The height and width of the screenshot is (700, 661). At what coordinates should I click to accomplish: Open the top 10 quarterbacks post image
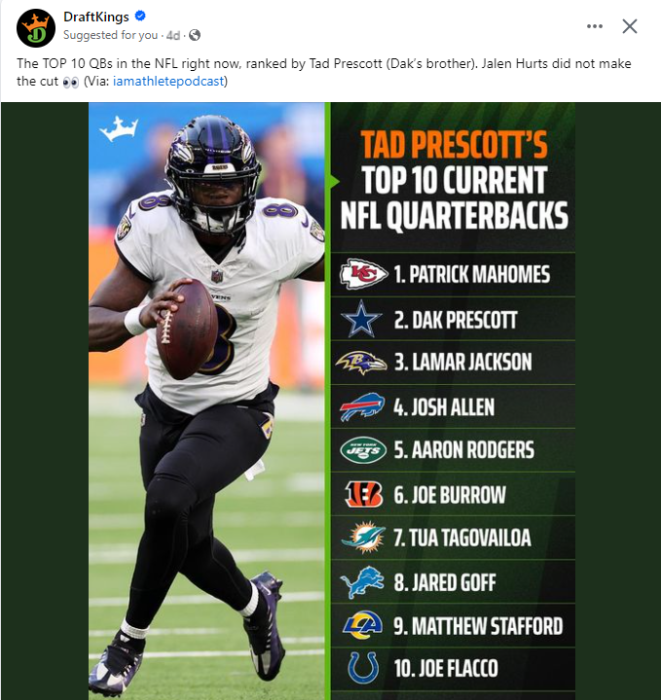331,400
